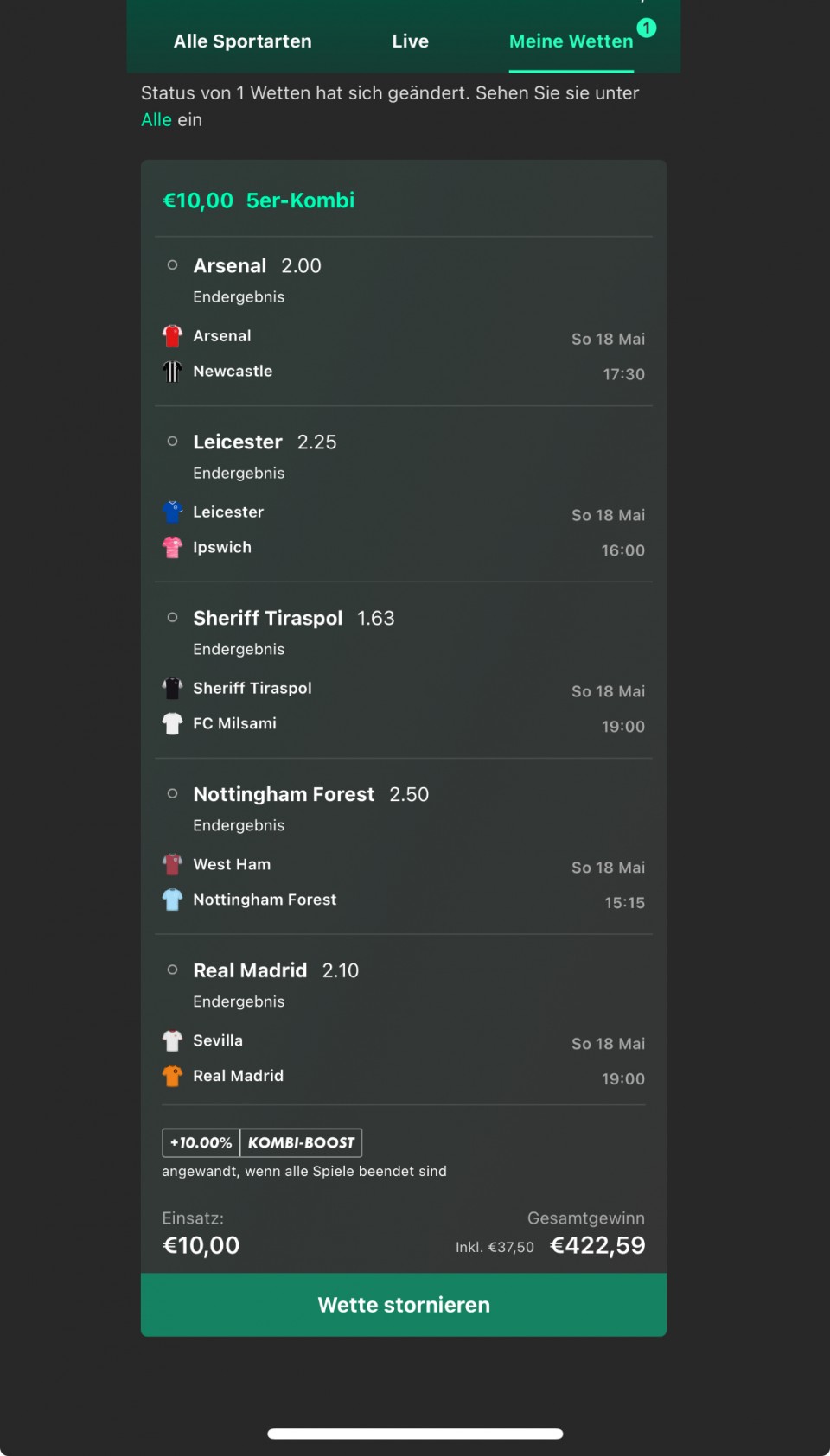Image resolution: width=830 pixels, height=1456 pixels.
Task: Follow the green Alle link
Action: [156, 120]
